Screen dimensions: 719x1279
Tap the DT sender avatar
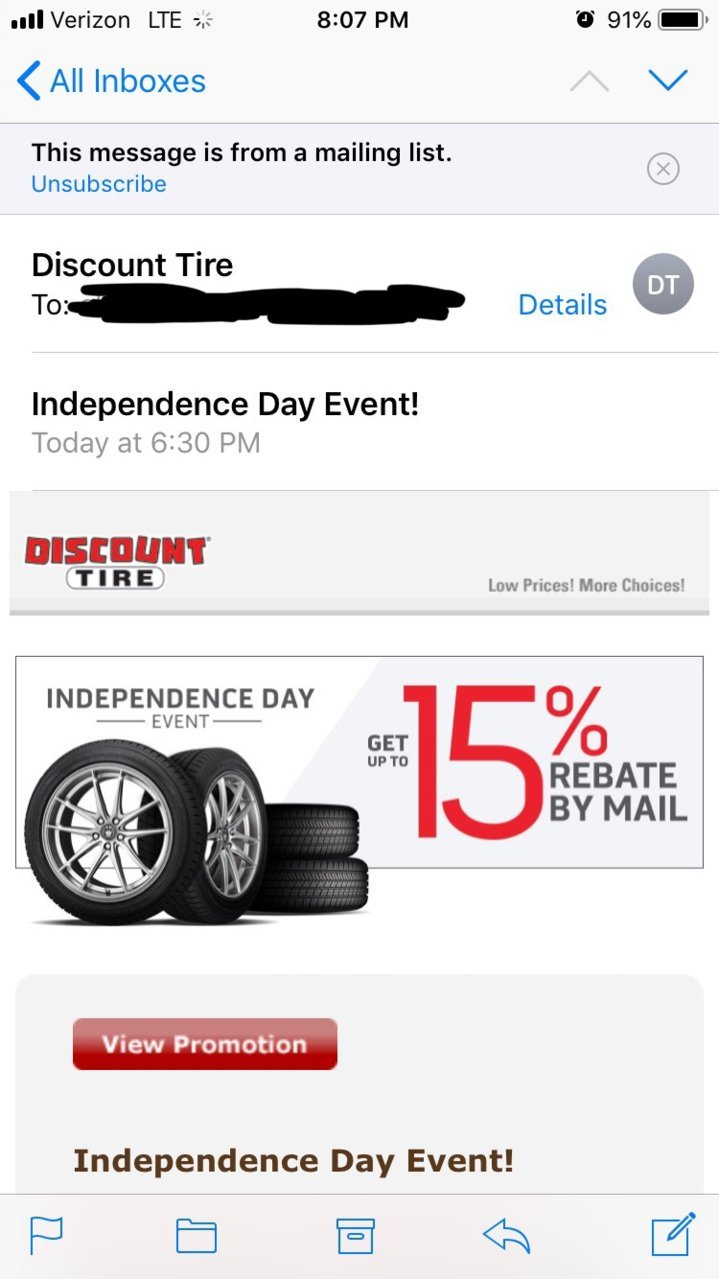pos(663,285)
